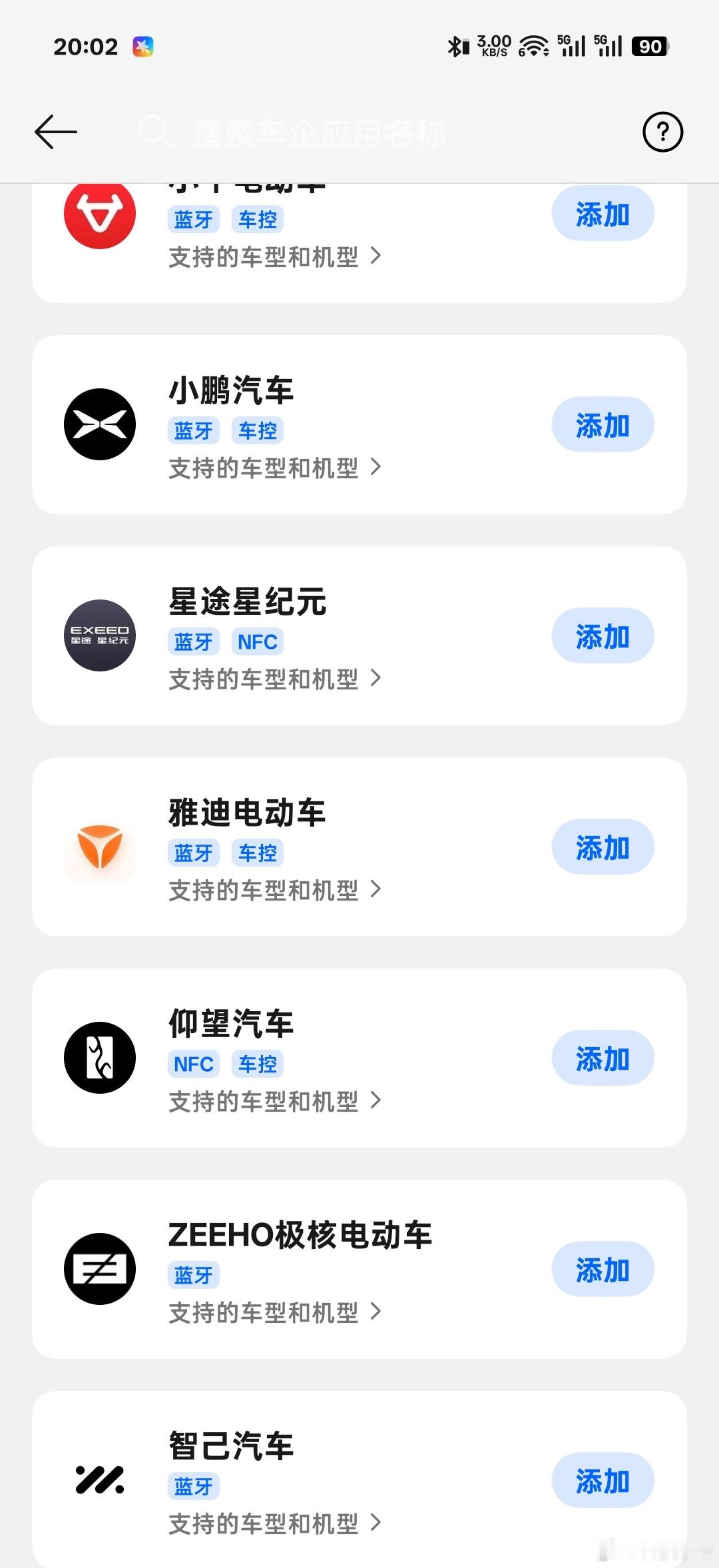
Task: Add the 小鹏汽车 car key
Action: [x=602, y=425]
